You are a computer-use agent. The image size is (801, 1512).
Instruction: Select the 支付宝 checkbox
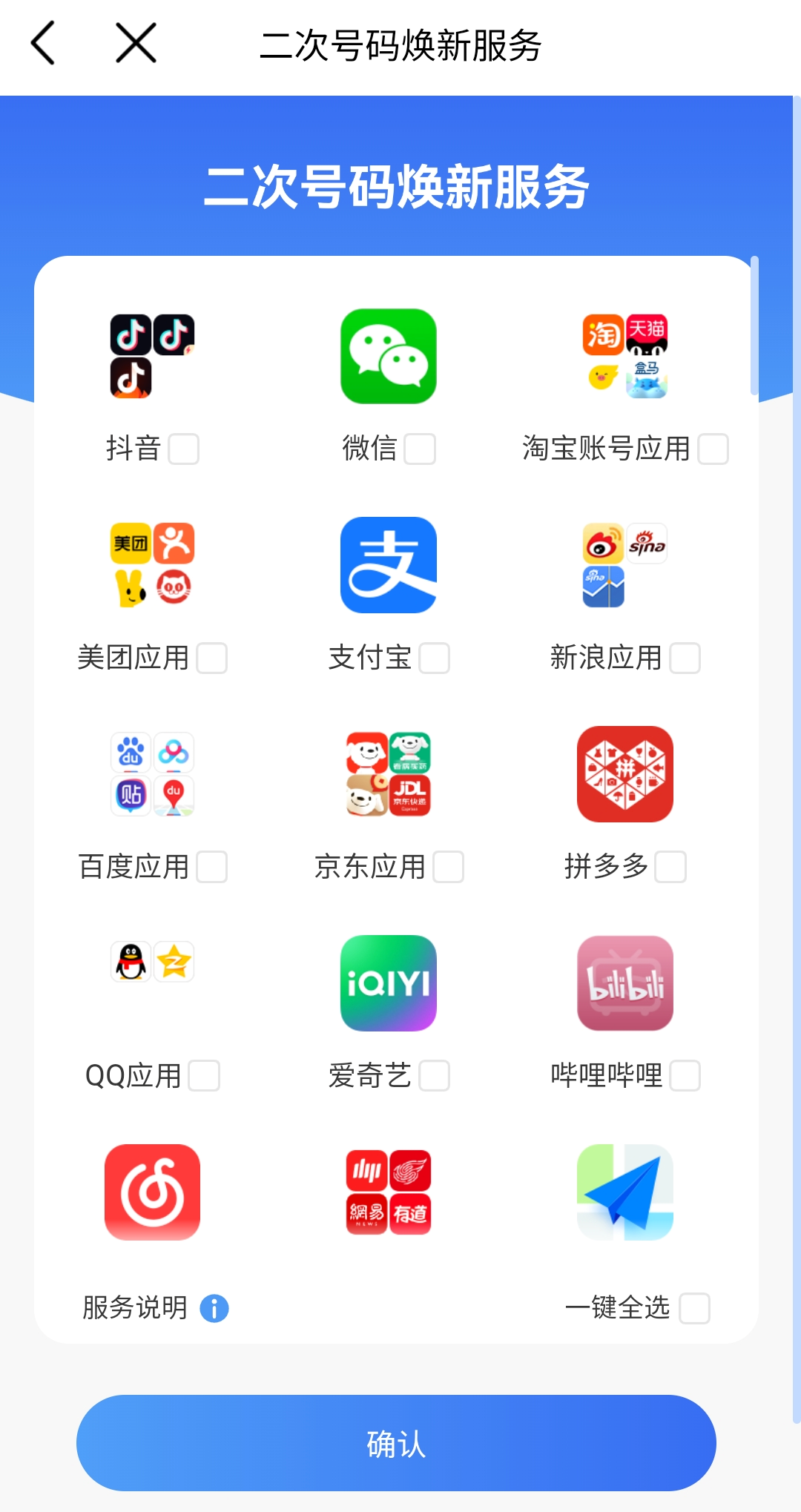tap(435, 658)
